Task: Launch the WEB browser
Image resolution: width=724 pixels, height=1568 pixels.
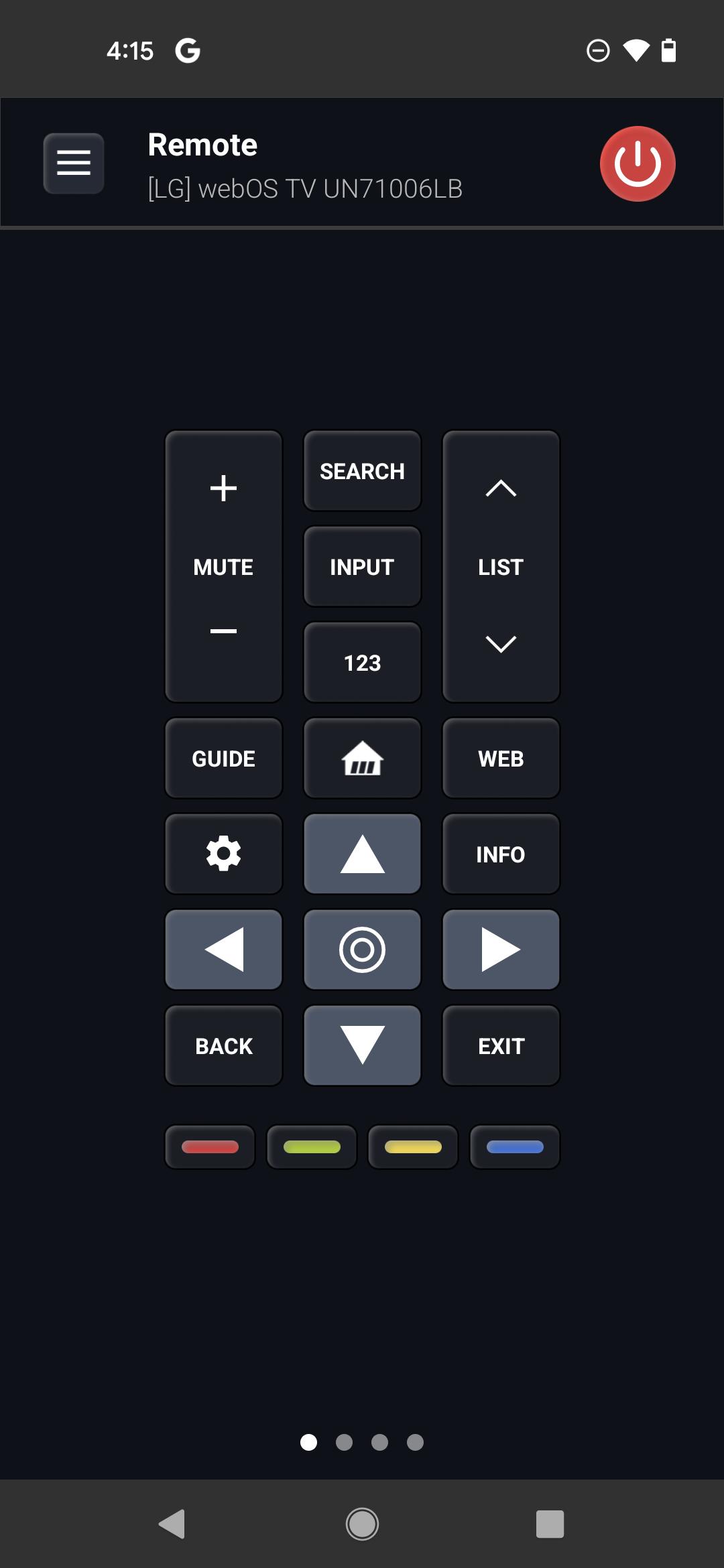Action: coord(501,759)
